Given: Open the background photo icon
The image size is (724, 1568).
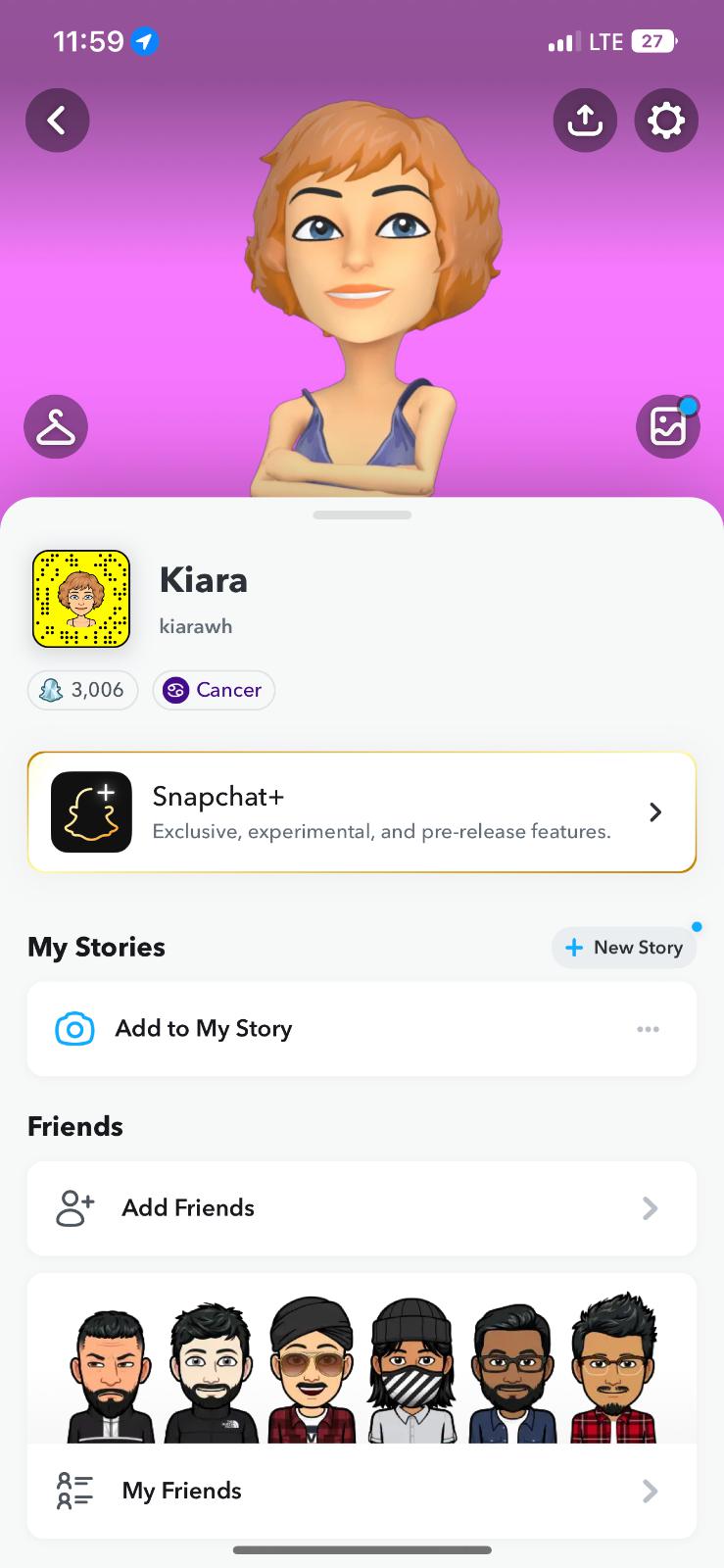Looking at the screenshot, I should pos(668,427).
